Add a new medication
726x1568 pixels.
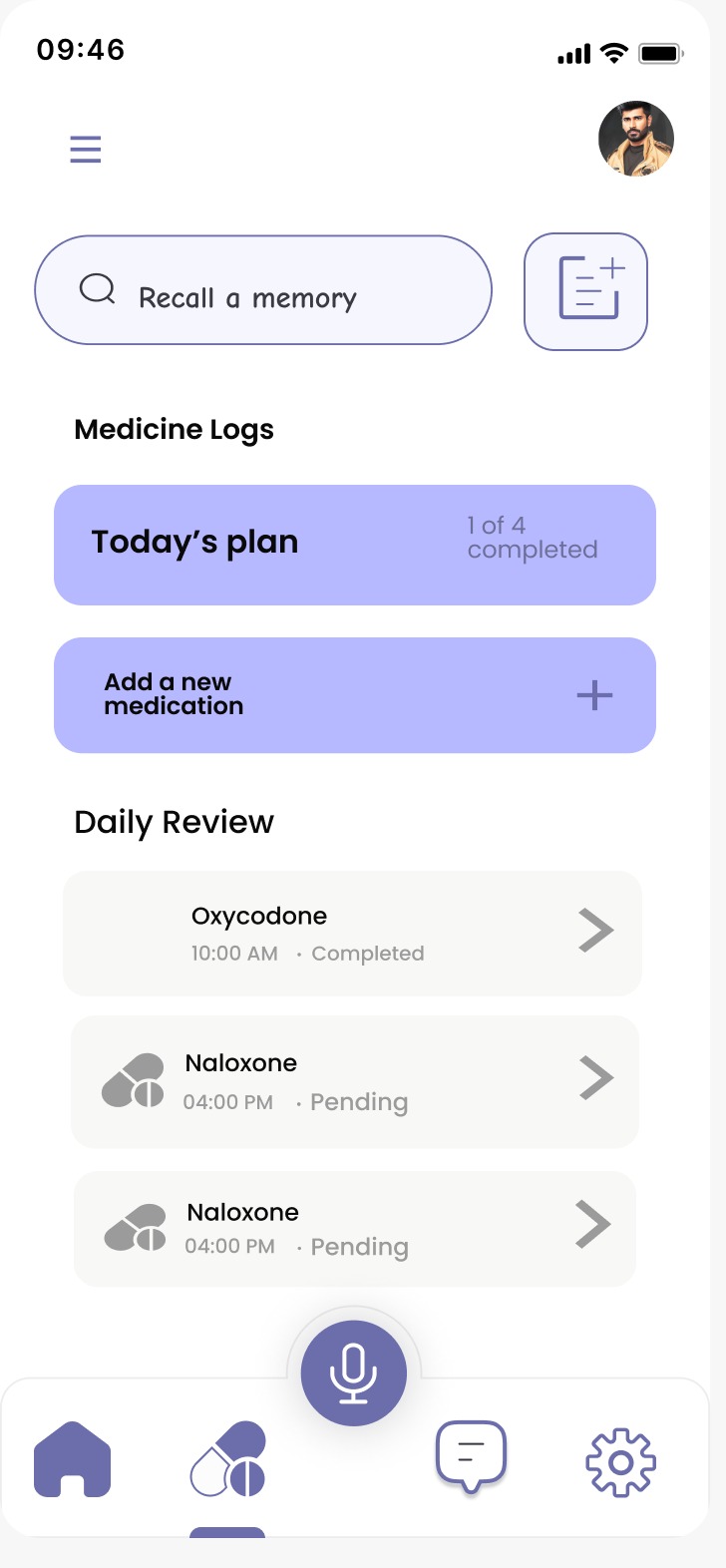click(x=355, y=695)
